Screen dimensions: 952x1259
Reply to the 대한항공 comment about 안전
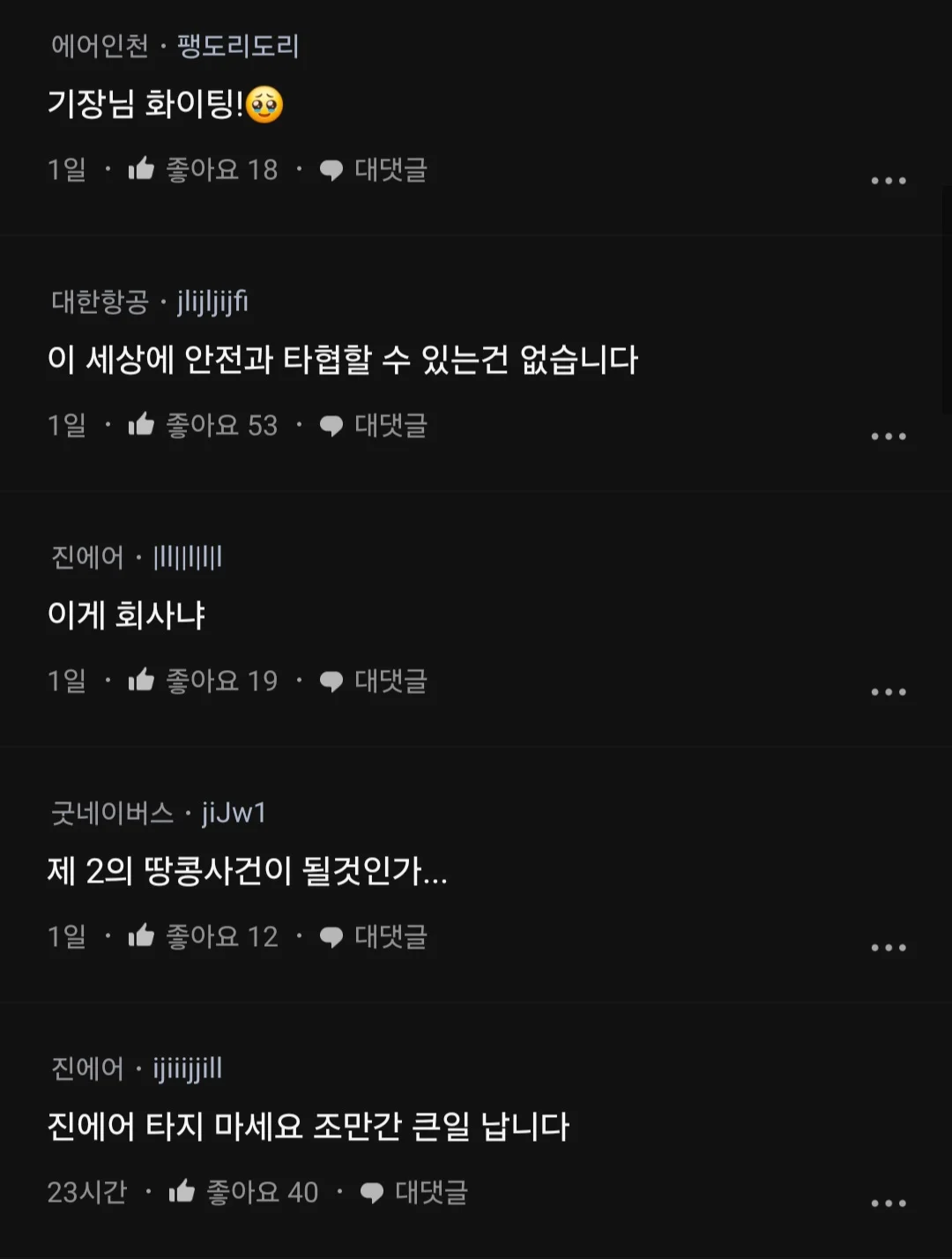pyautogui.click(x=374, y=425)
